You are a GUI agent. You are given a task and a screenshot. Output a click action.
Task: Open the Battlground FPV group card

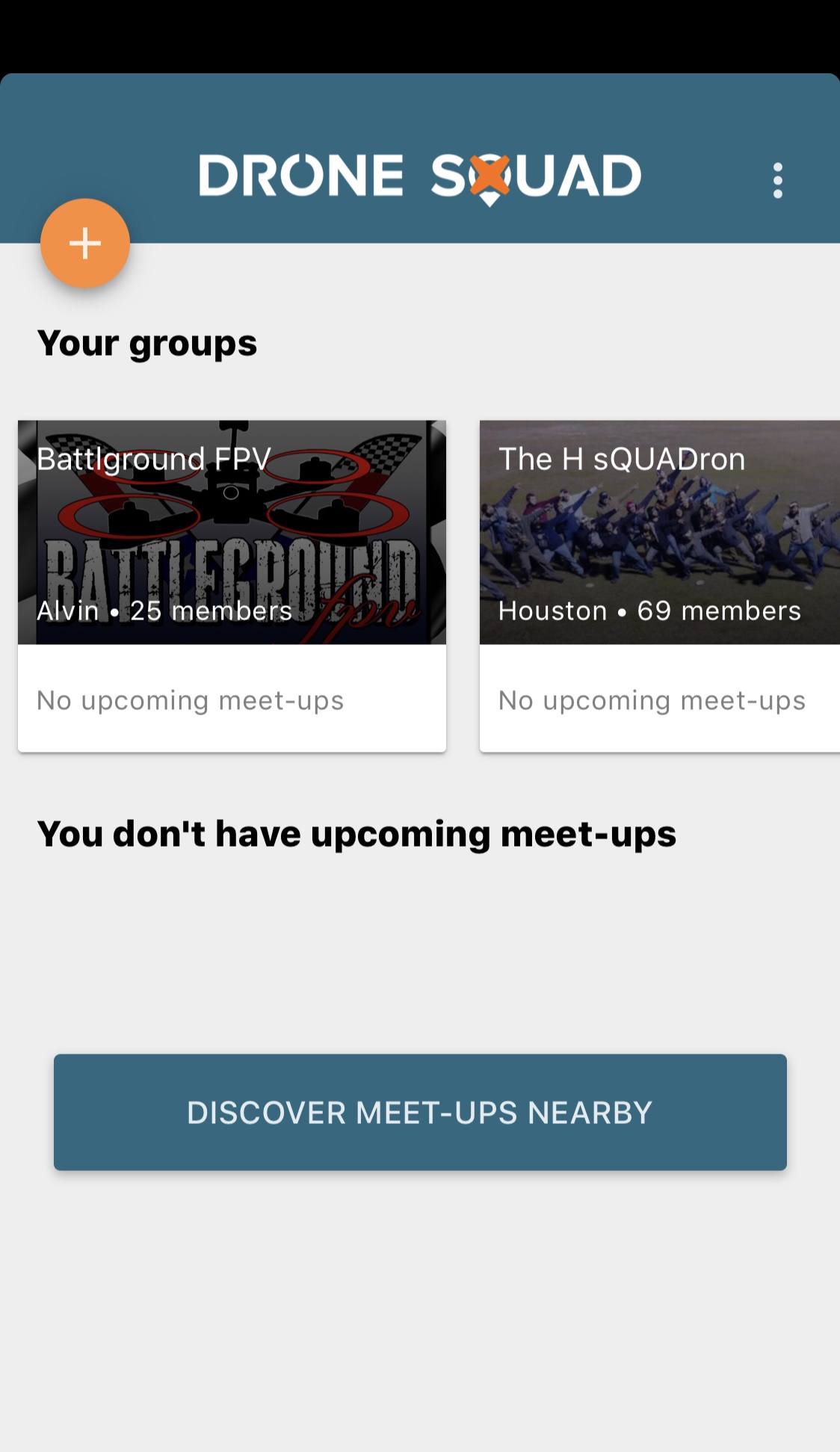[x=232, y=586]
